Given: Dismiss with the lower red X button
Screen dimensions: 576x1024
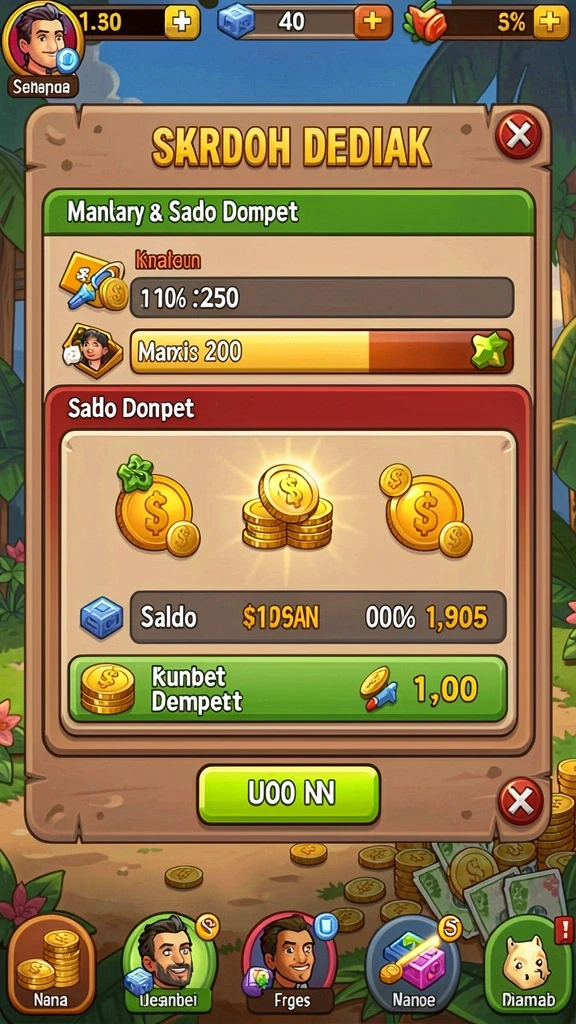Looking at the screenshot, I should (520, 801).
